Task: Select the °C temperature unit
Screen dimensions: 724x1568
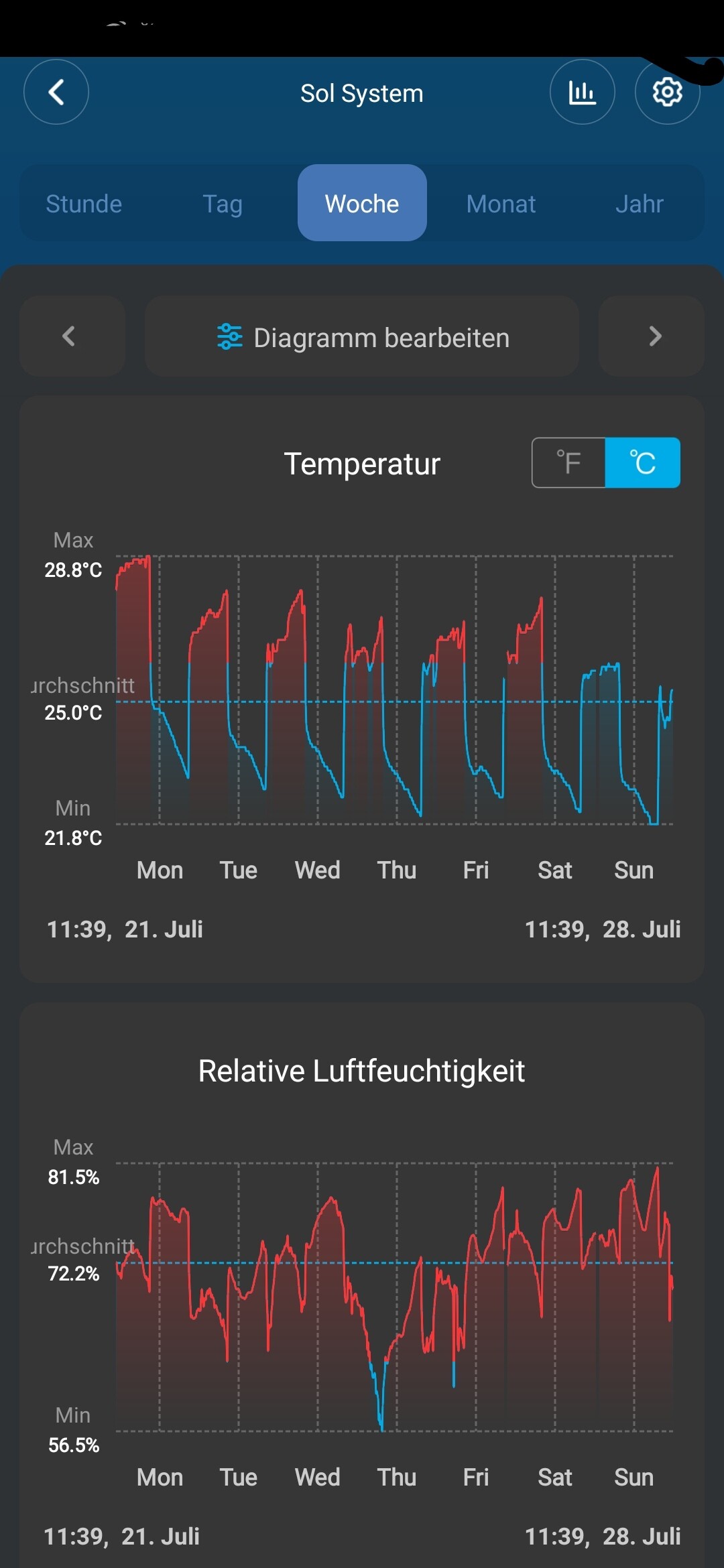Action: point(642,463)
